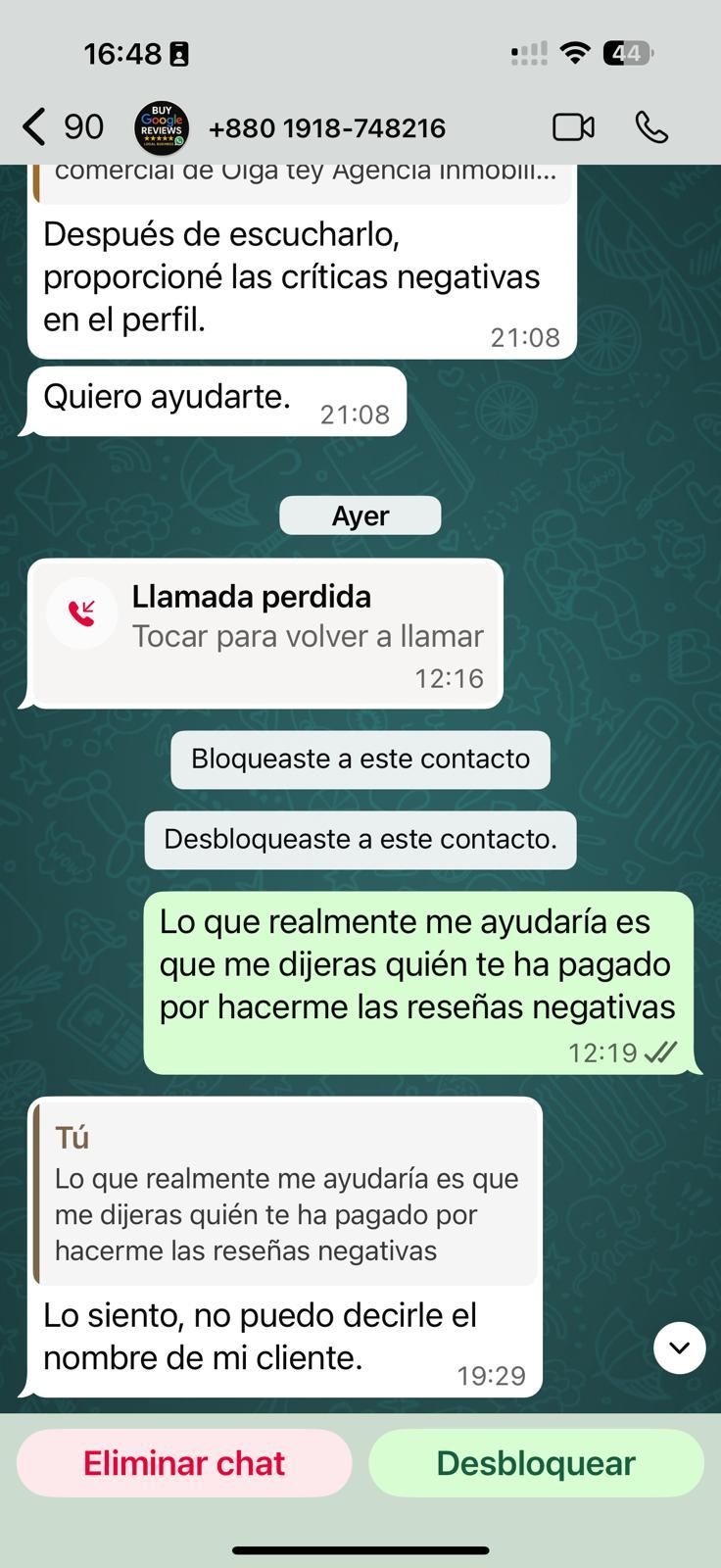Viewport: 721px width, 1568px height.
Task: Jump to the latest messages with down arrow
Action: [679, 1347]
